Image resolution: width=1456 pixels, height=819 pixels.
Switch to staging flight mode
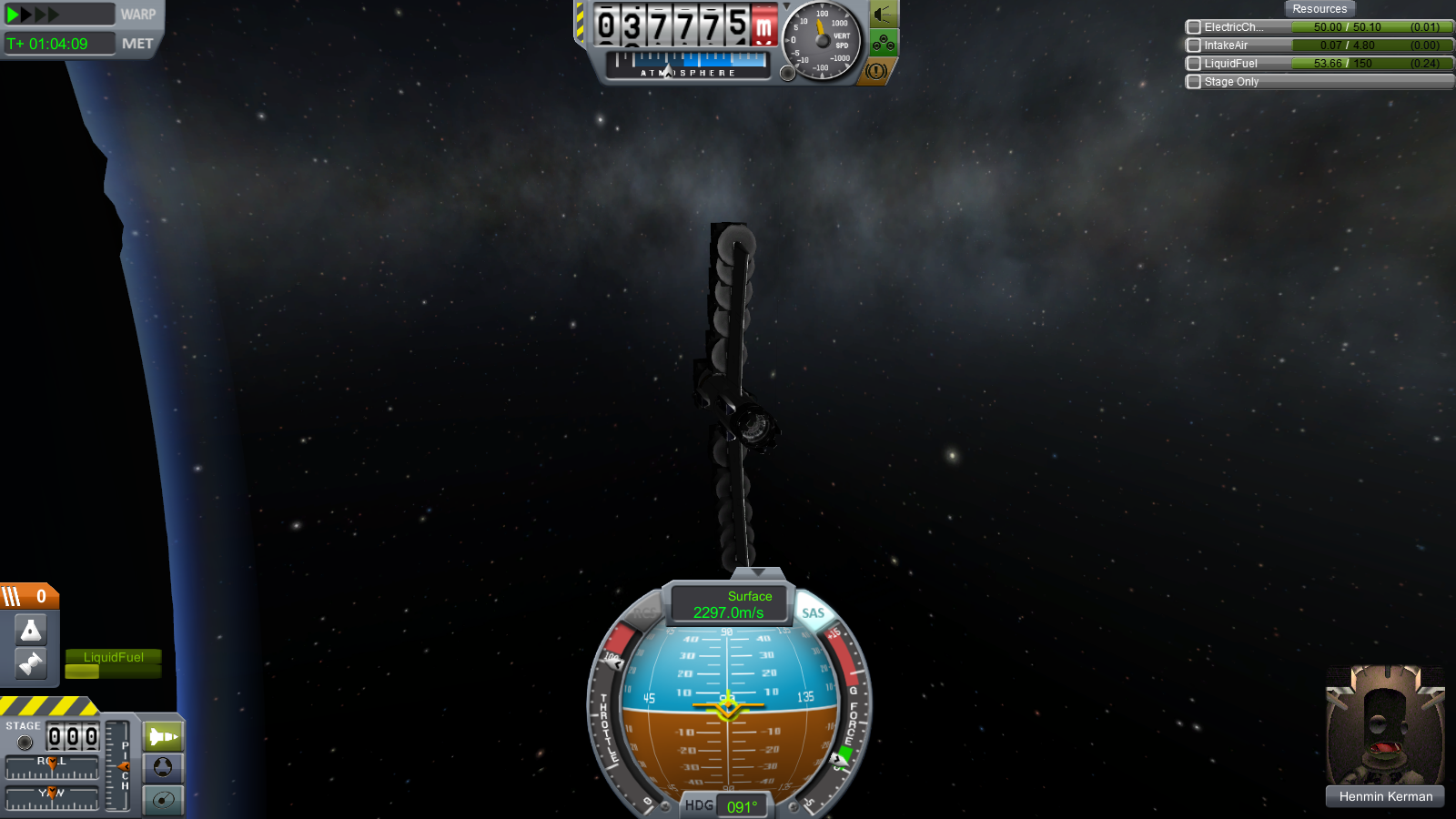pos(163,736)
